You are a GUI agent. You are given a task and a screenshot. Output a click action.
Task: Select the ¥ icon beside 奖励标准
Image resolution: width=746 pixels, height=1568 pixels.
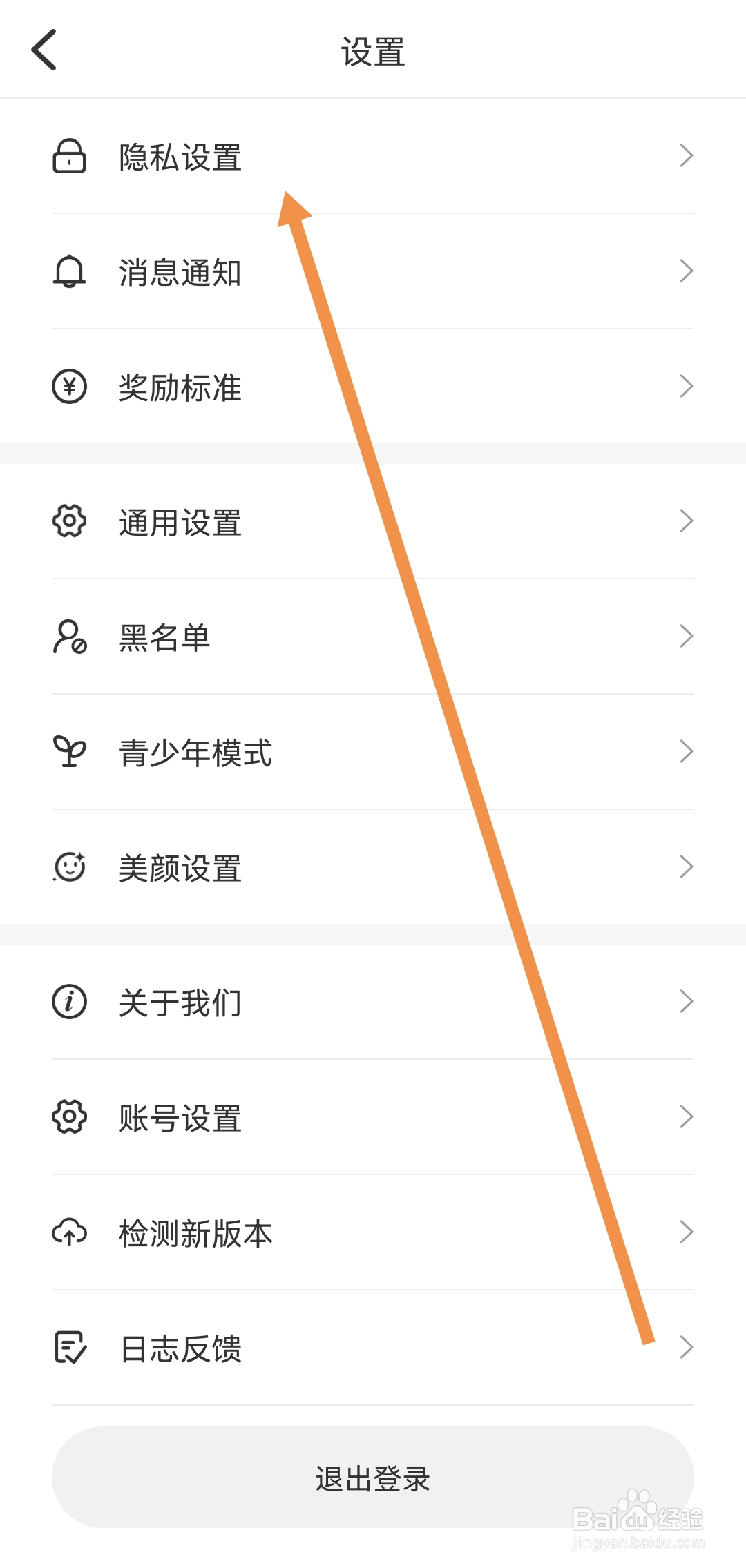(x=69, y=387)
